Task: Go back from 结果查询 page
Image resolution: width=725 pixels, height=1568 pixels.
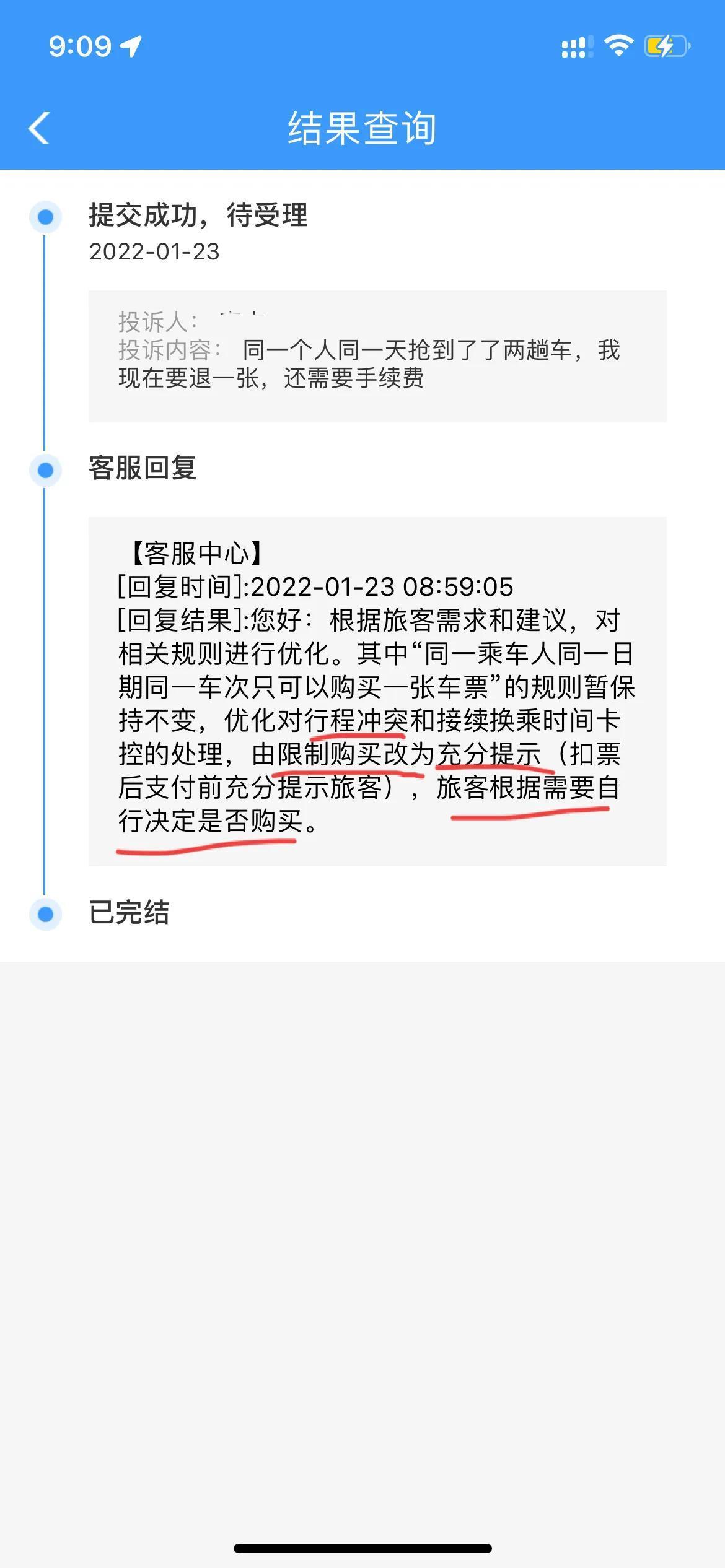Action: [39, 128]
